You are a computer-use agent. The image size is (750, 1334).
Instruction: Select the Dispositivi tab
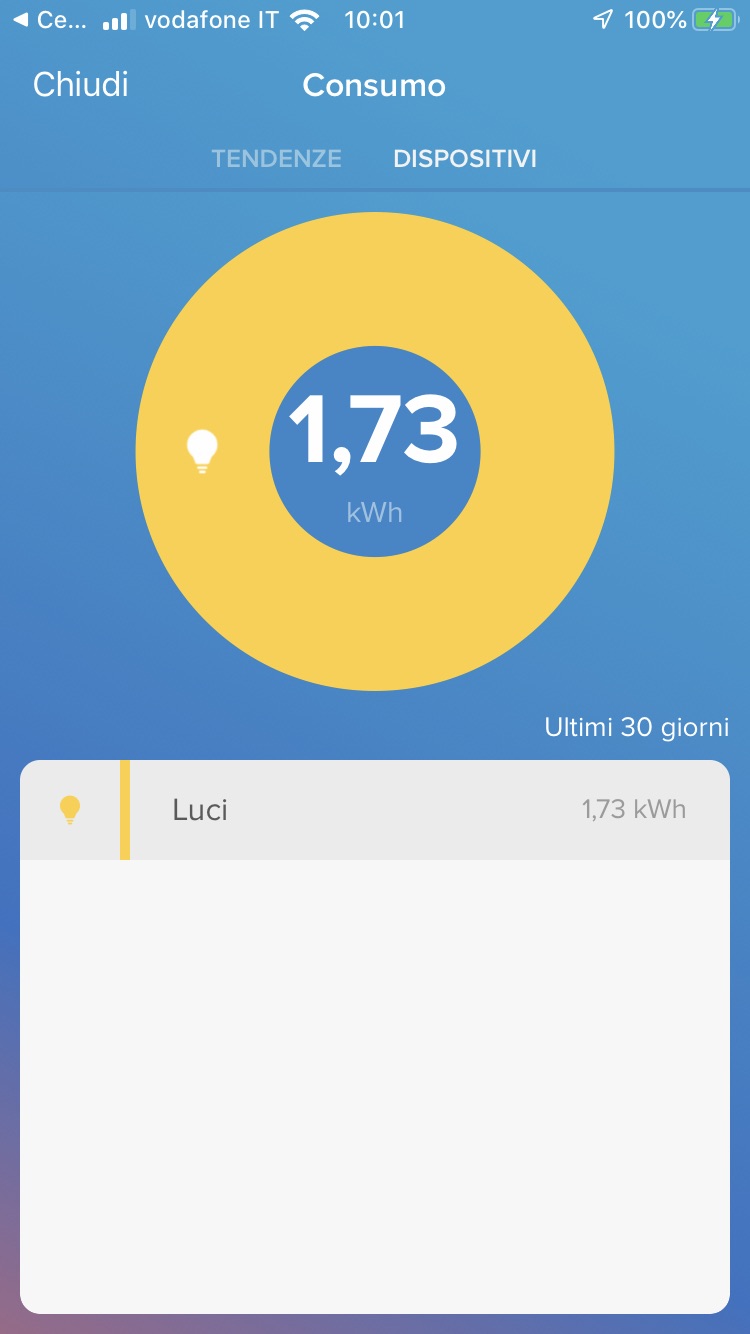click(465, 158)
